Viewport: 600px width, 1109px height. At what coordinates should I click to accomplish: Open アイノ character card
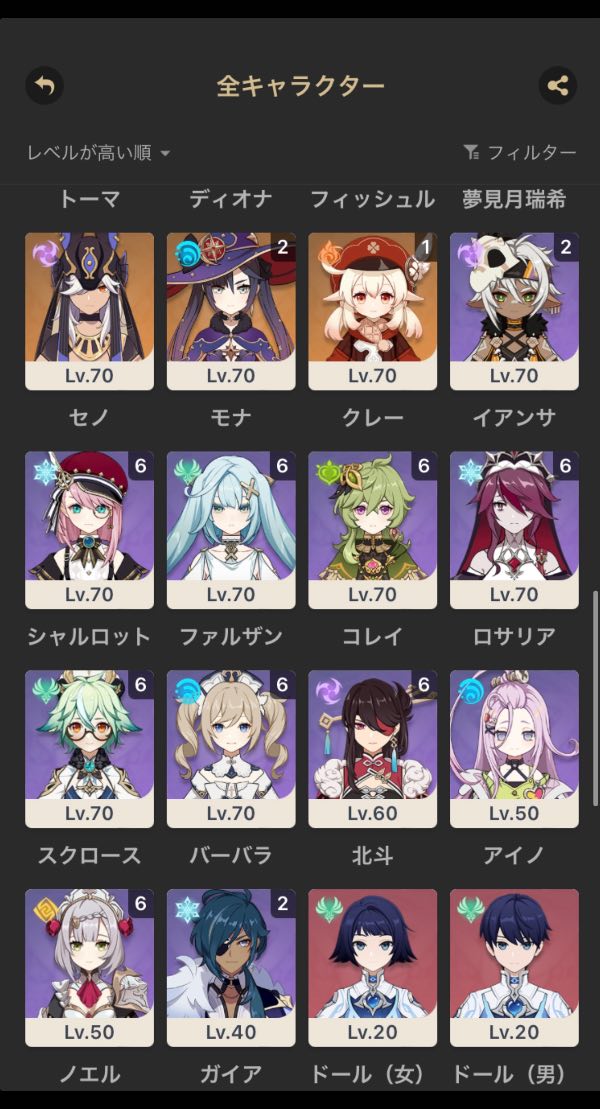click(x=514, y=749)
